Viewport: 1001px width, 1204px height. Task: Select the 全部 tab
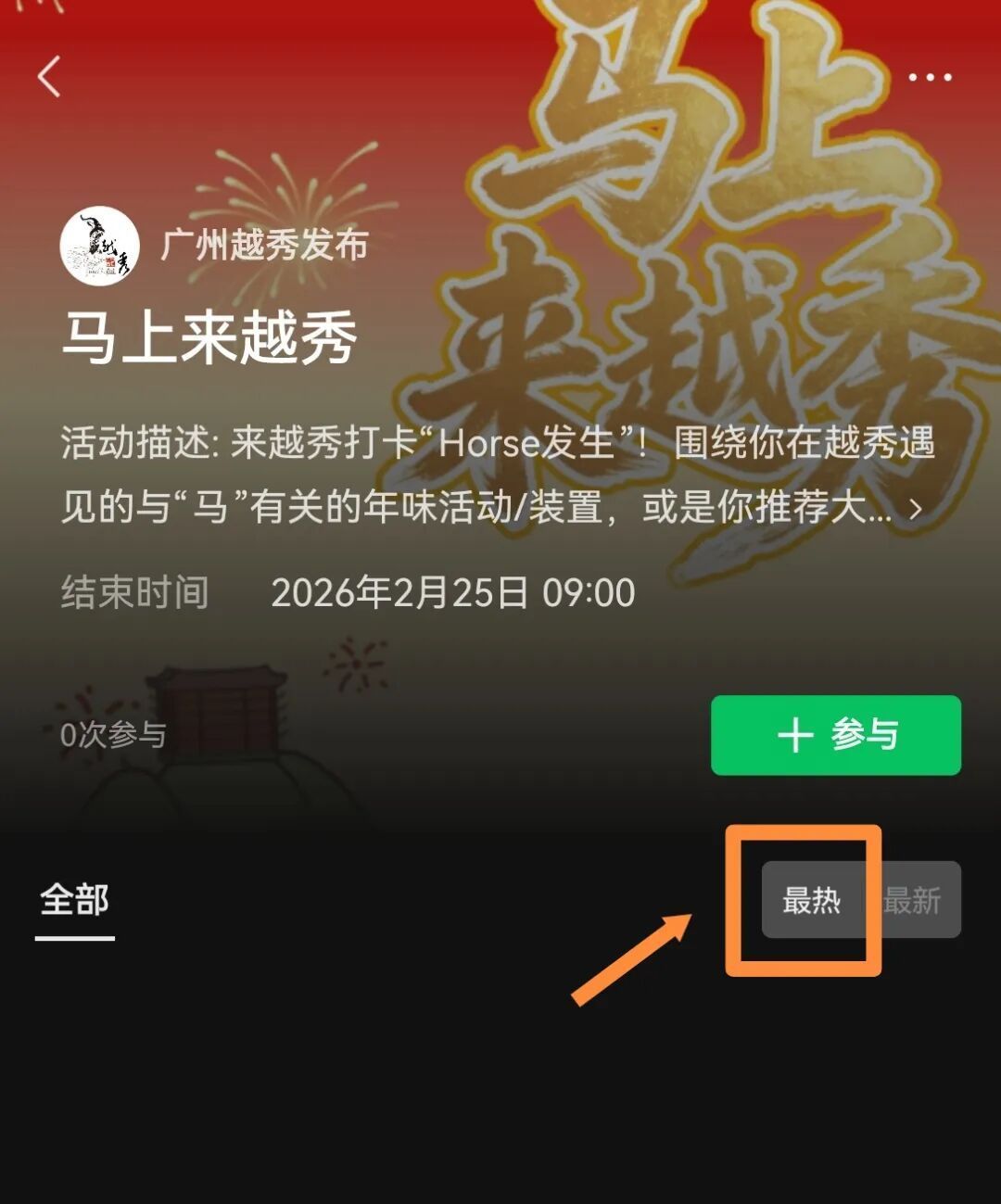(74, 900)
